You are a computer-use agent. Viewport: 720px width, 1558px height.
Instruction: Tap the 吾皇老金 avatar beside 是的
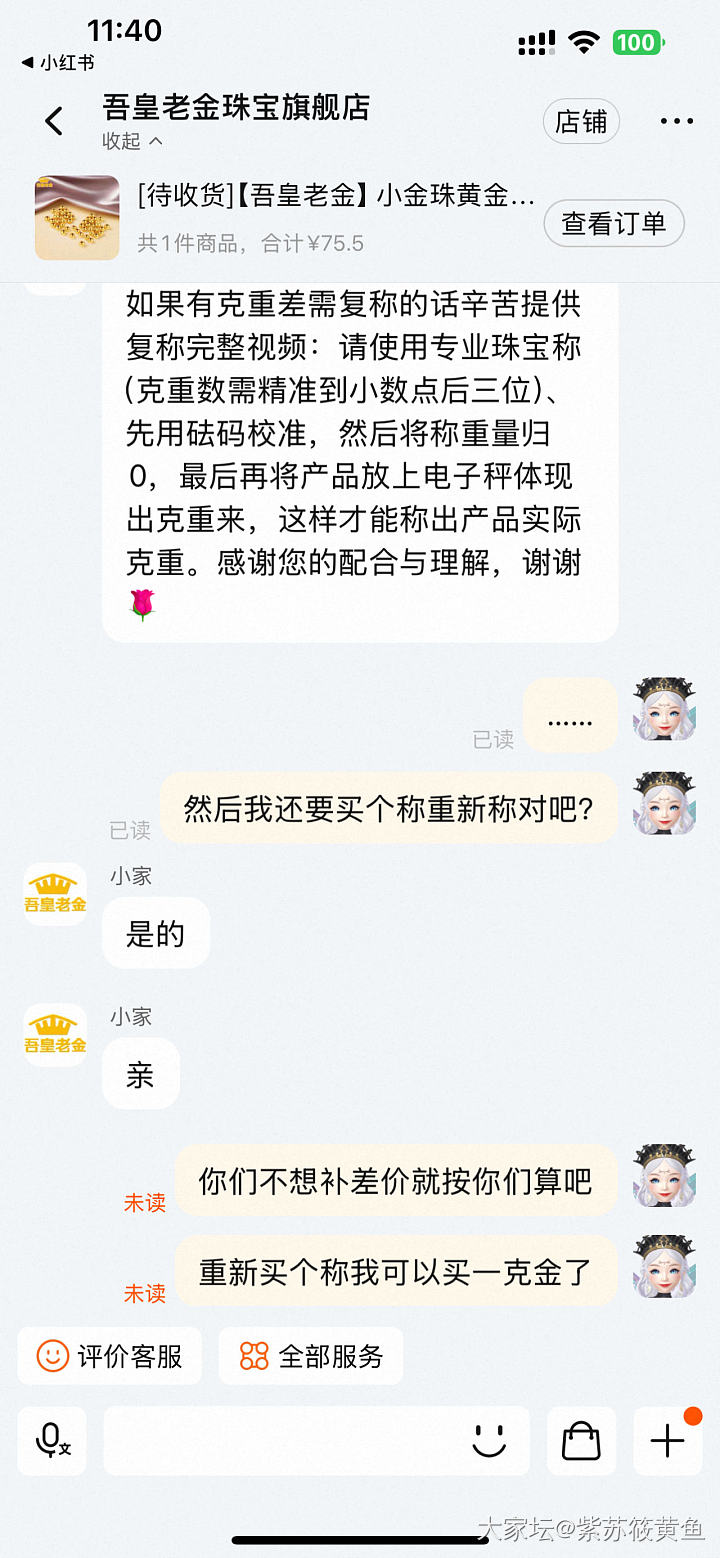[x=55, y=894]
